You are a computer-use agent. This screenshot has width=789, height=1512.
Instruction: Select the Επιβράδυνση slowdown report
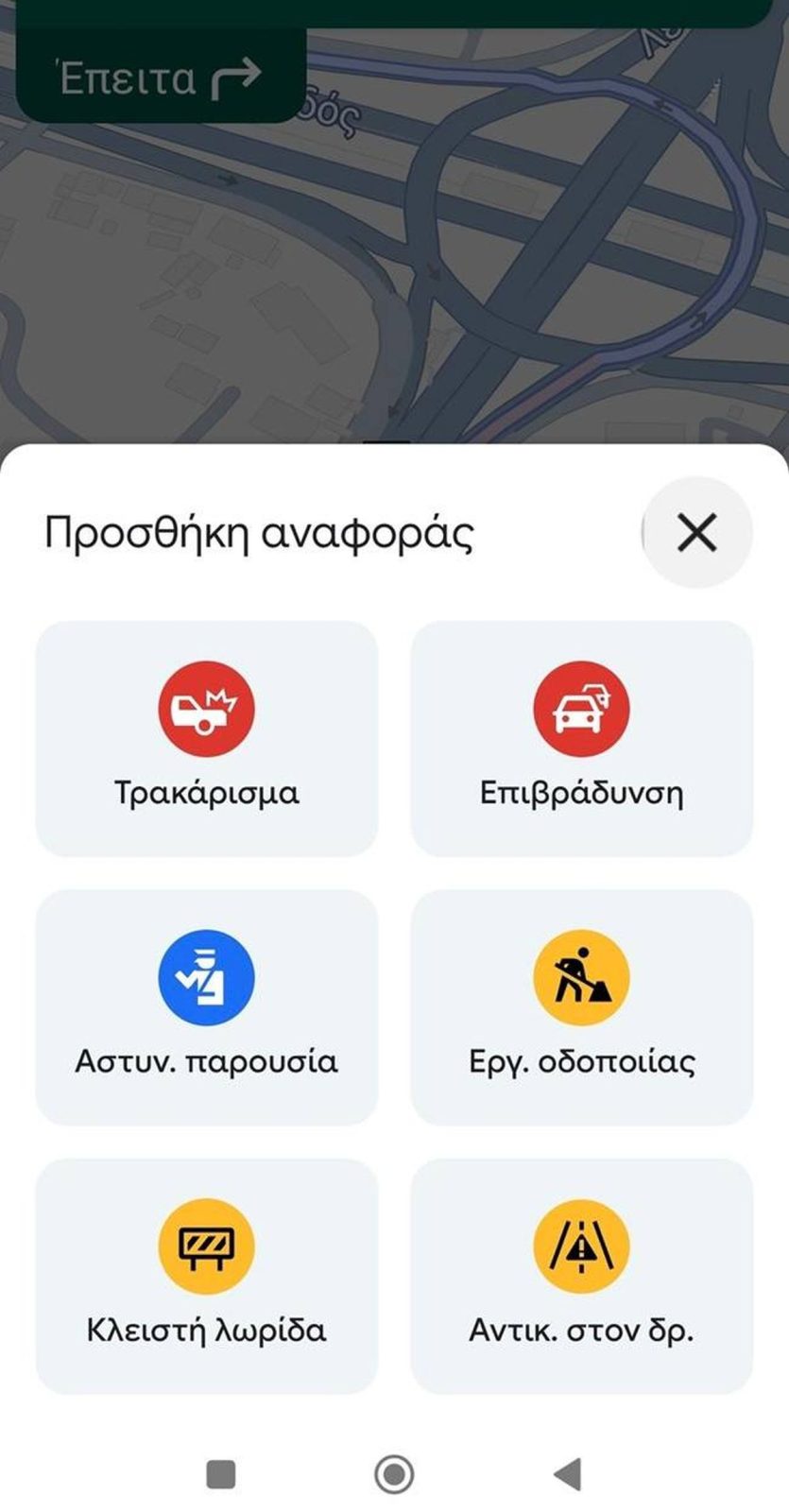(x=581, y=739)
